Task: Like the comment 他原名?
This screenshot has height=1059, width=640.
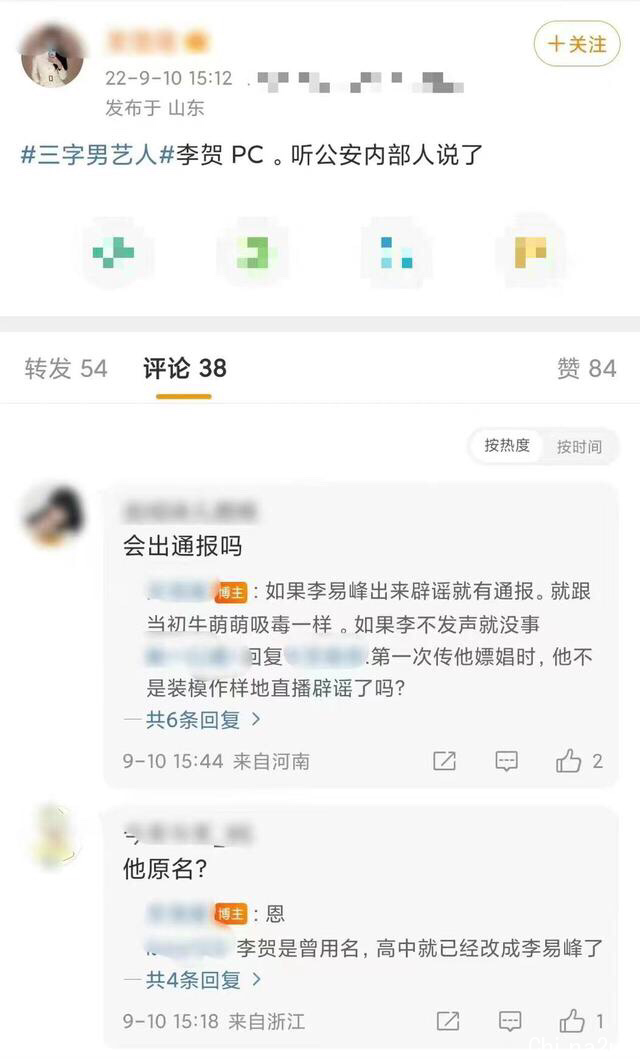Action: point(581,1021)
